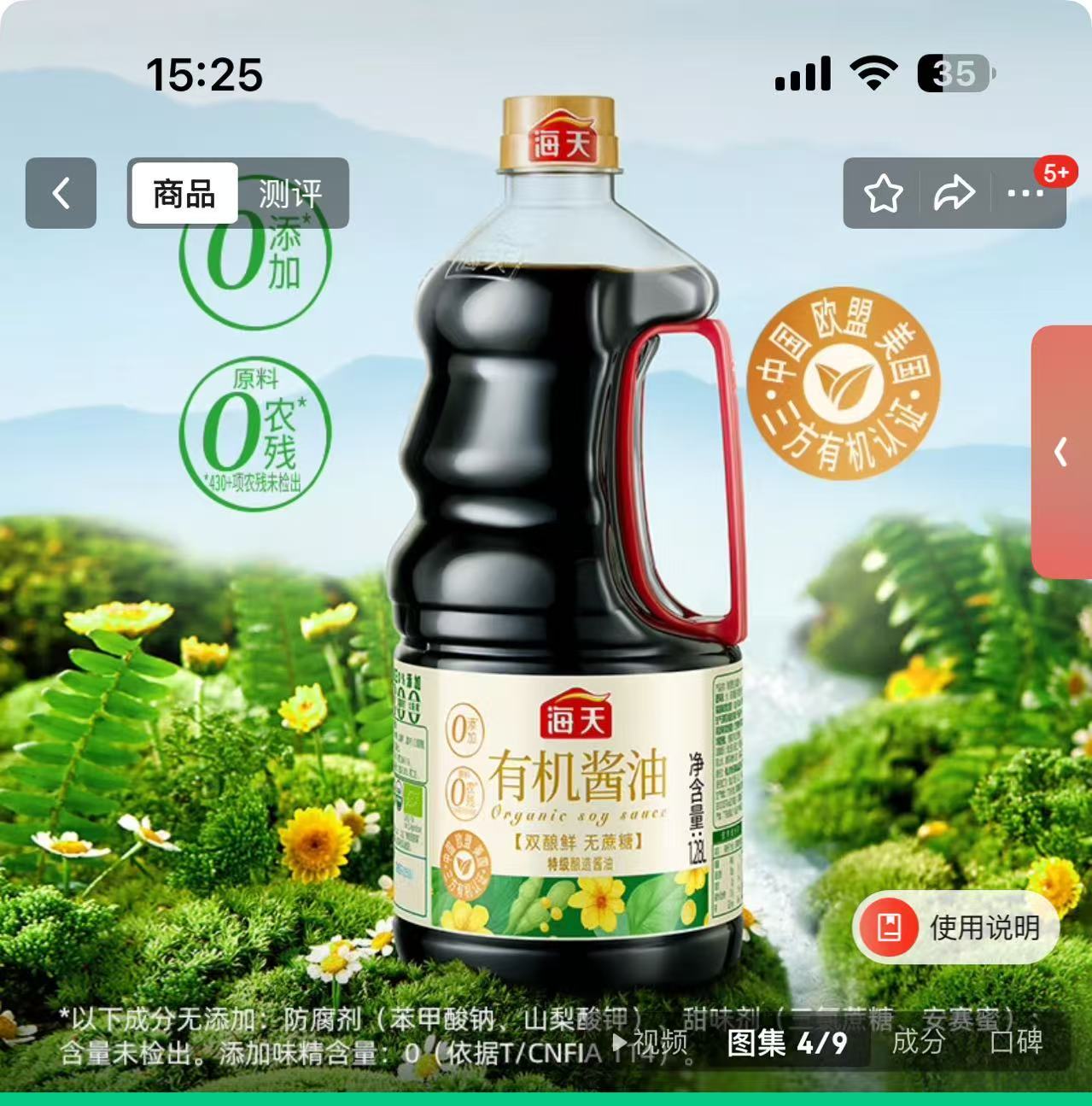1092x1106 pixels.
Task: Share this product
Action: point(954,194)
